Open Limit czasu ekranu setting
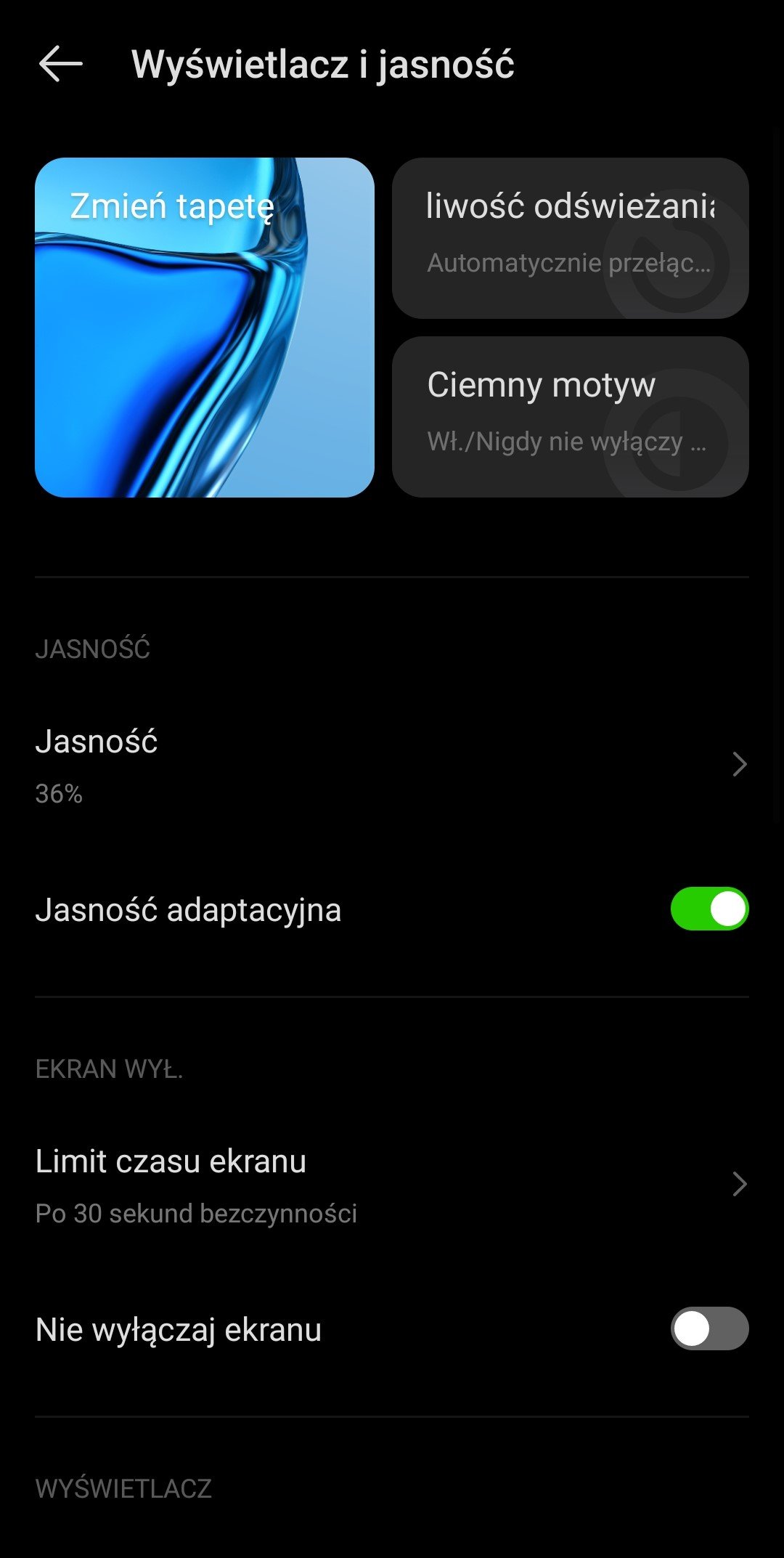This screenshot has height=1558, width=784. point(392,1185)
